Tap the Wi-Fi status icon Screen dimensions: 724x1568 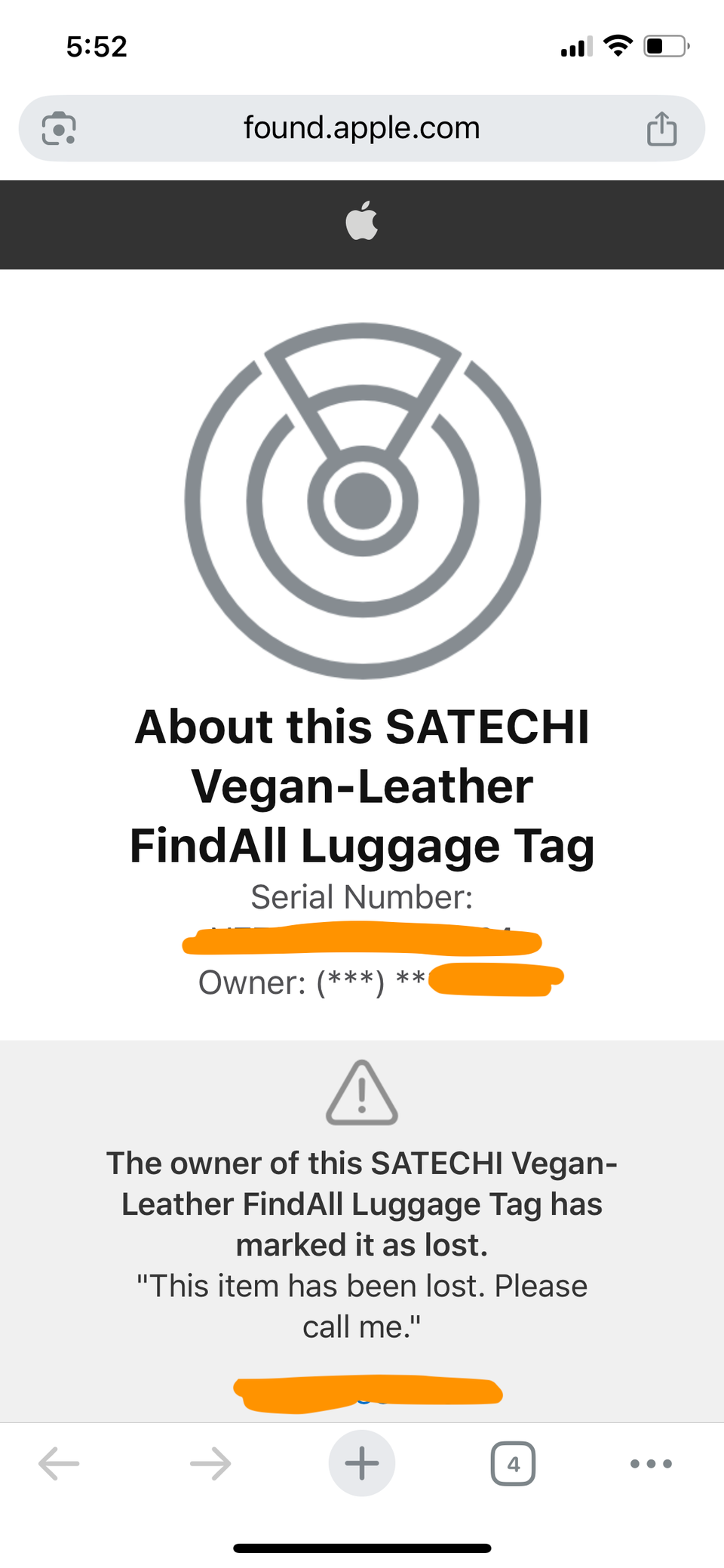(618, 46)
